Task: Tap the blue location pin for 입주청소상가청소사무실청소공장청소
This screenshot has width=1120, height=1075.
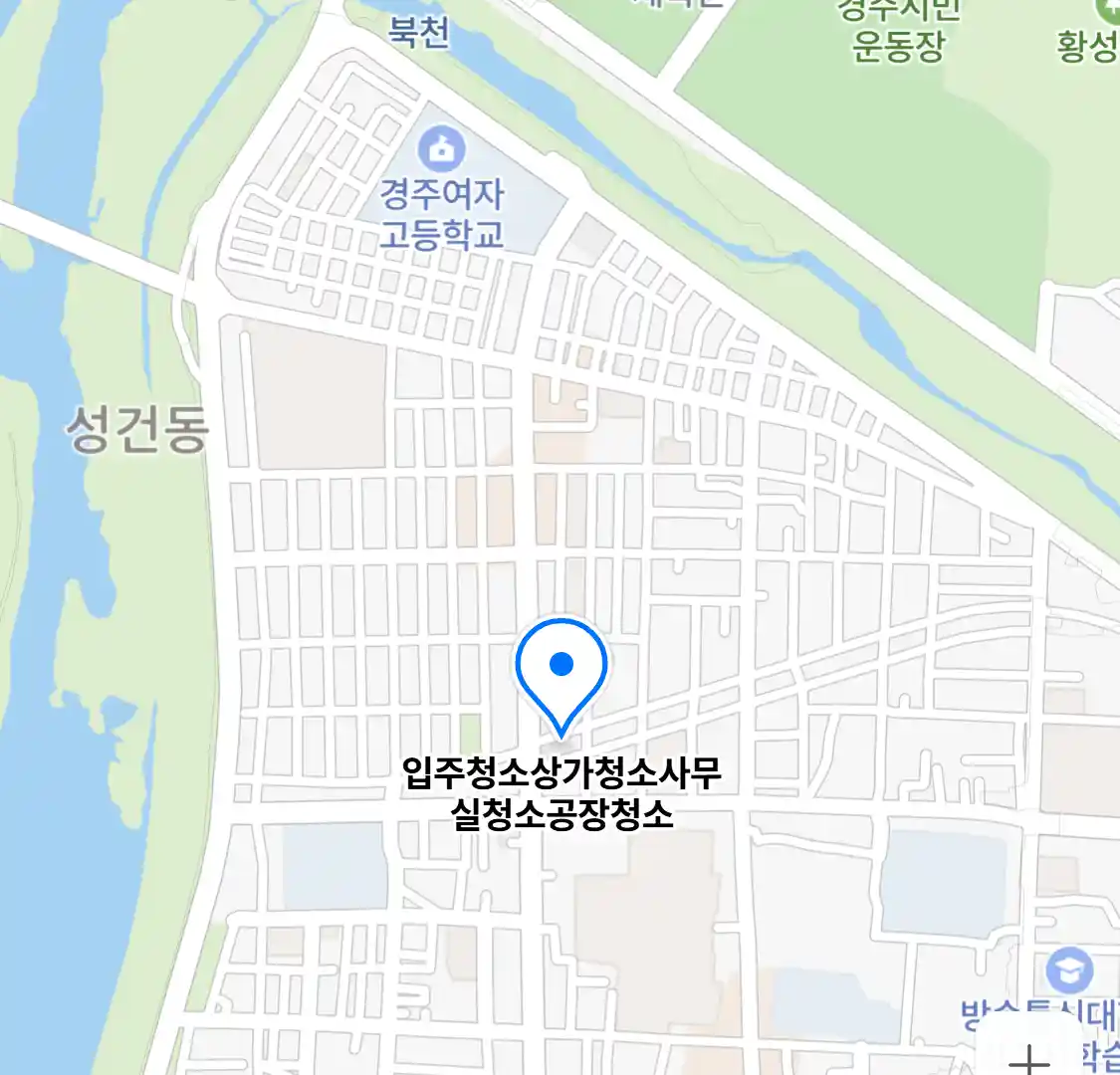Action: [561, 669]
